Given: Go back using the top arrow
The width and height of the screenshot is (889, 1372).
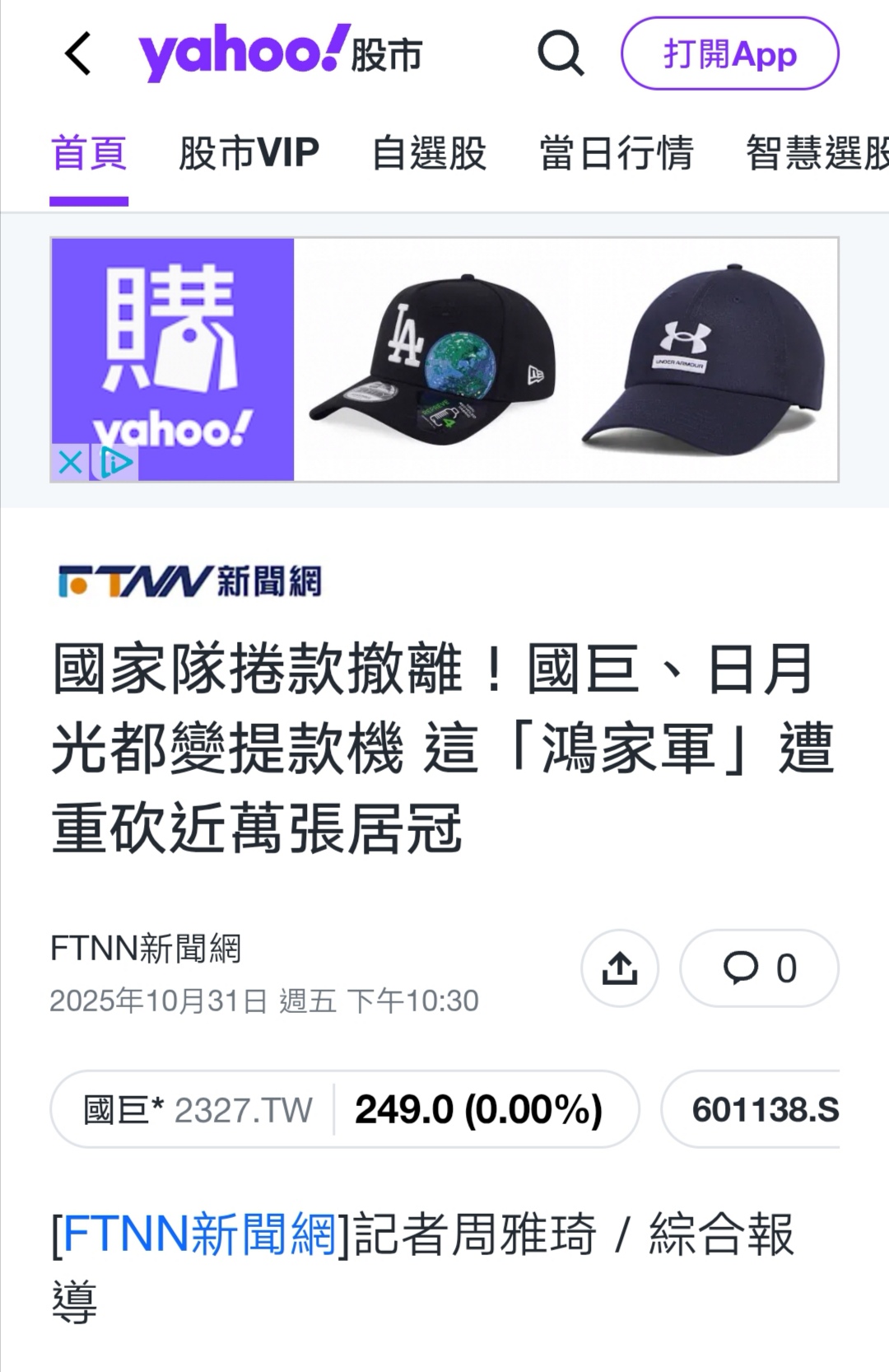Looking at the screenshot, I should tap(78, 54).
